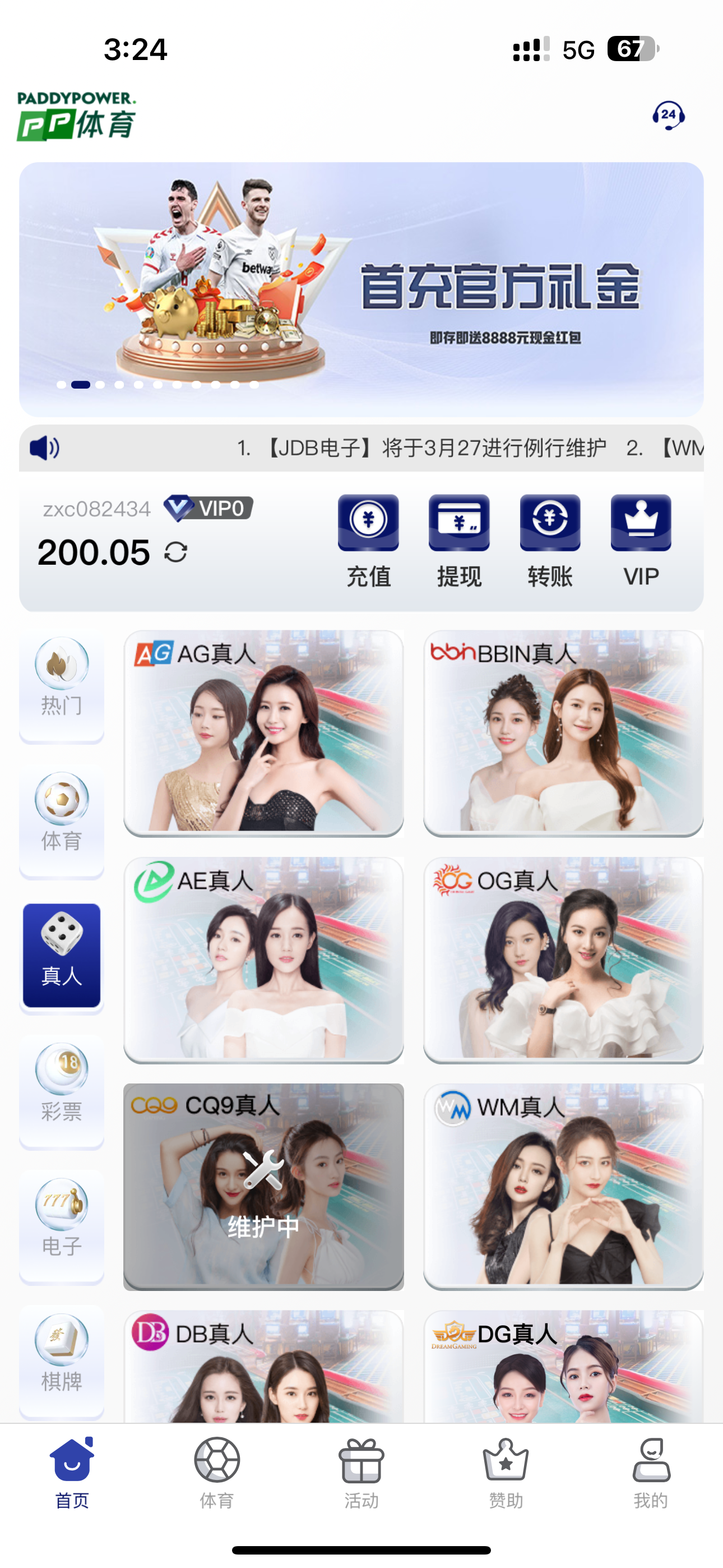The height and width of the screenshot is (1568, 723).
Task: Tap the 充值 deposit button
Action: pos(368,539)
